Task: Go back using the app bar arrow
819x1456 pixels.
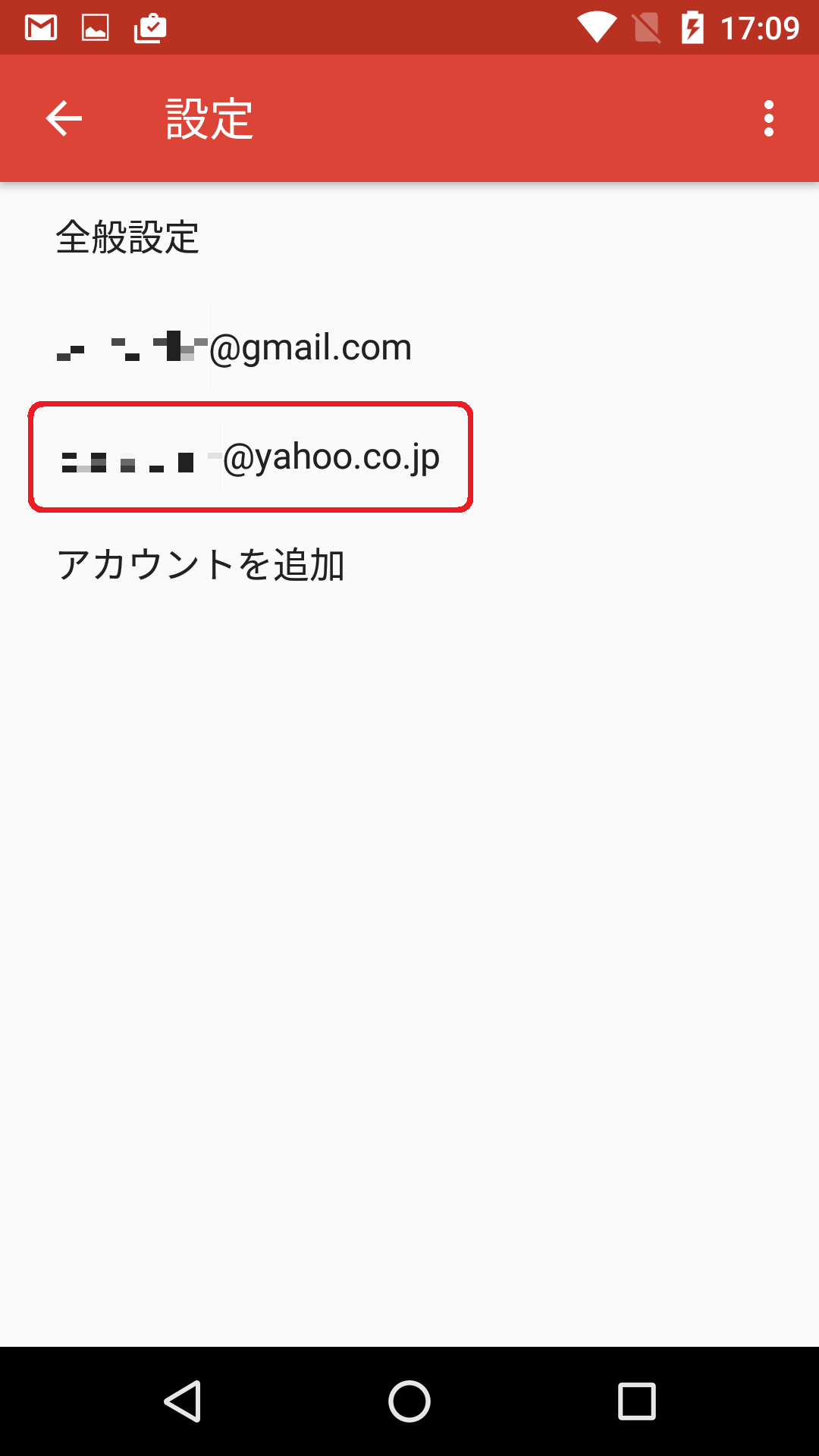Action: (64, 118)
